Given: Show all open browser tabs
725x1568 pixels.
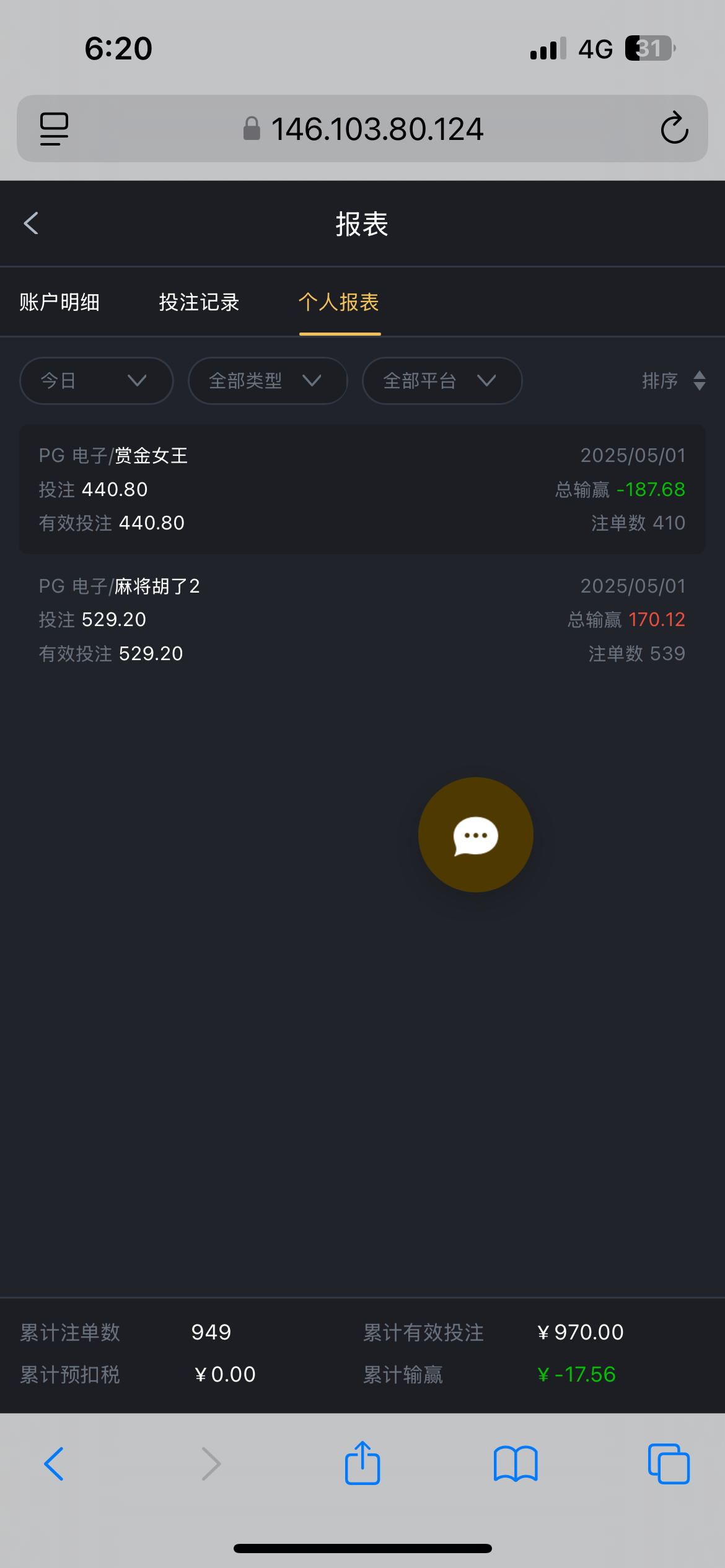Looking at the screenshot, I should 669,1464.
